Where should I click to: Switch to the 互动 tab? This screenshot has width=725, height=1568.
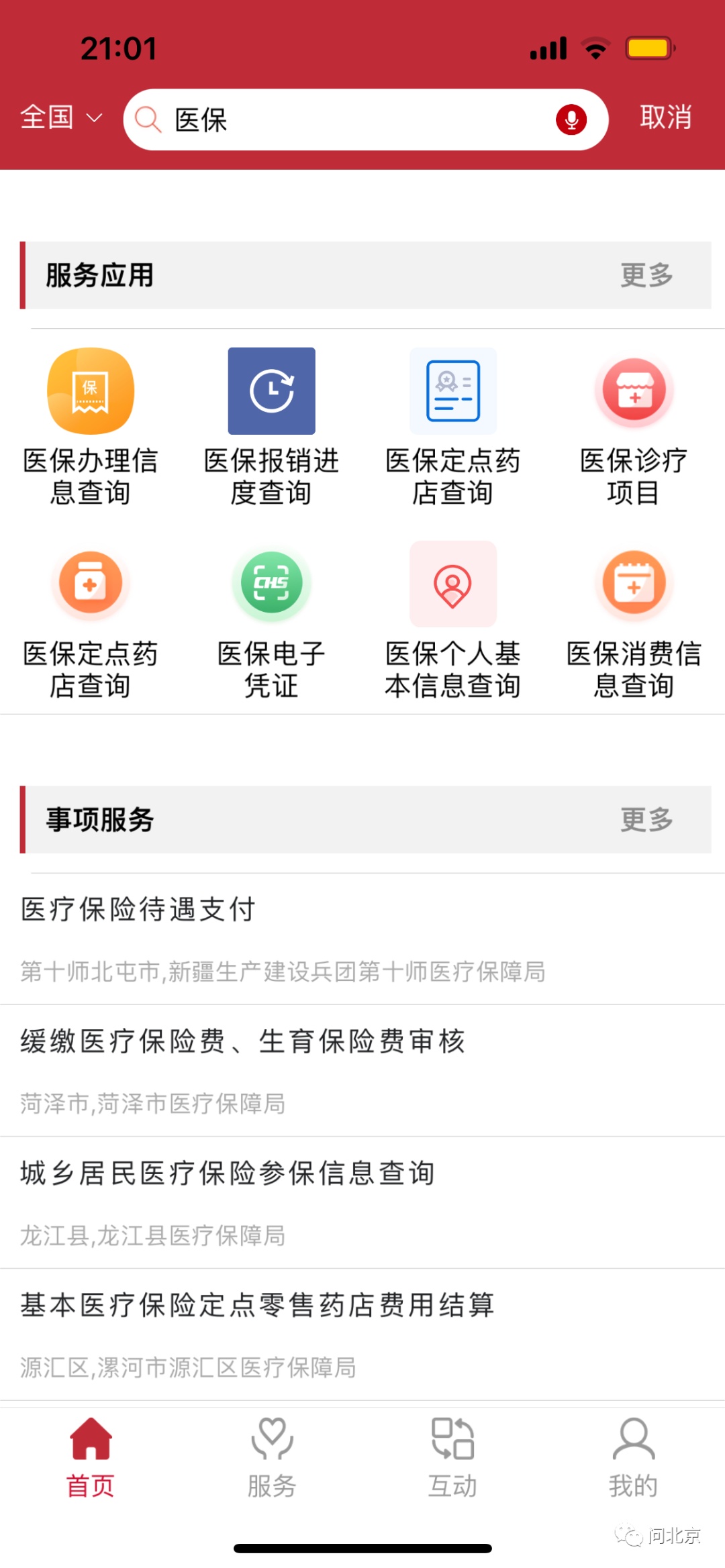coord(453,1456)
